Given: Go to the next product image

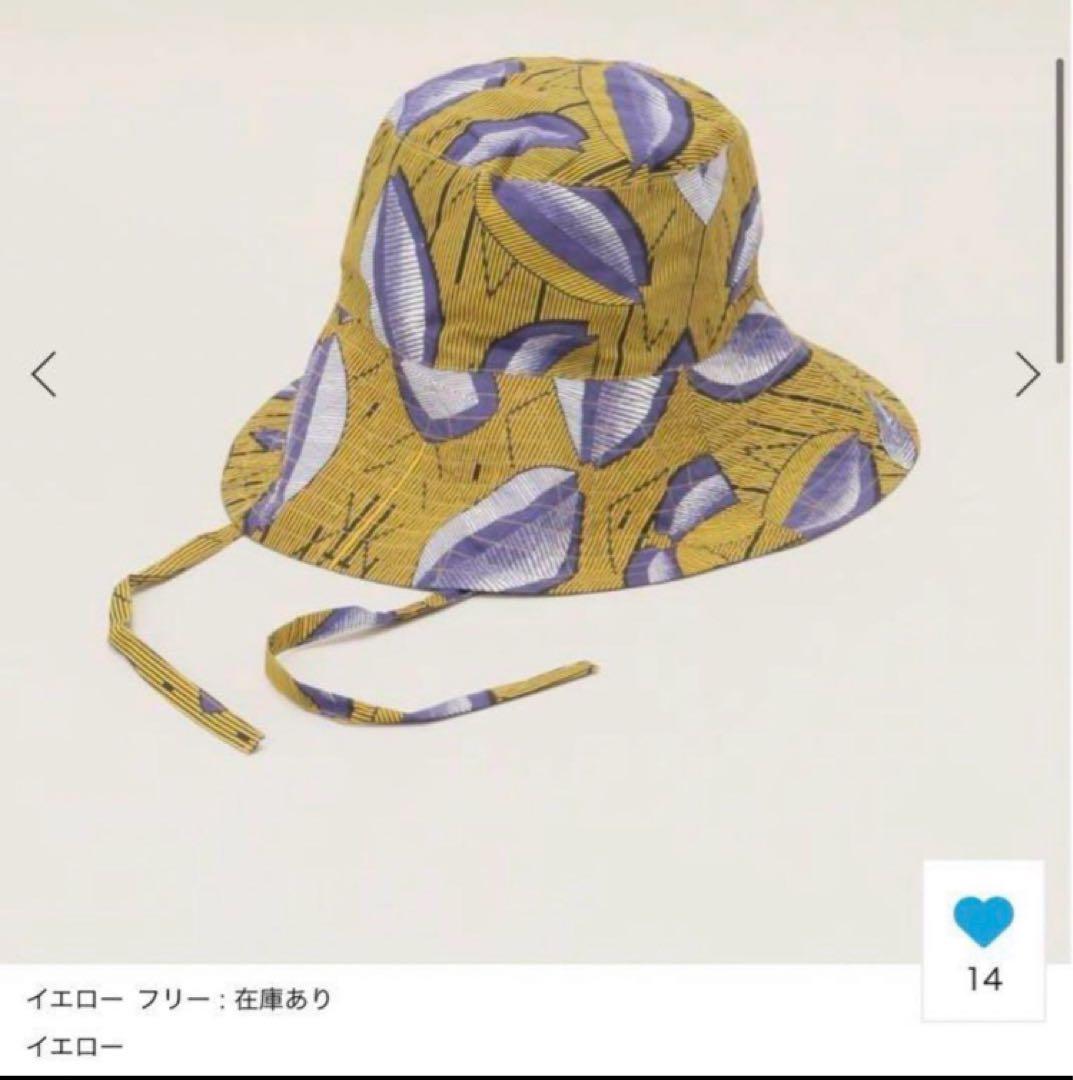Looking at the screenshot, I should pyautogui.click(x=1027, y=375).
